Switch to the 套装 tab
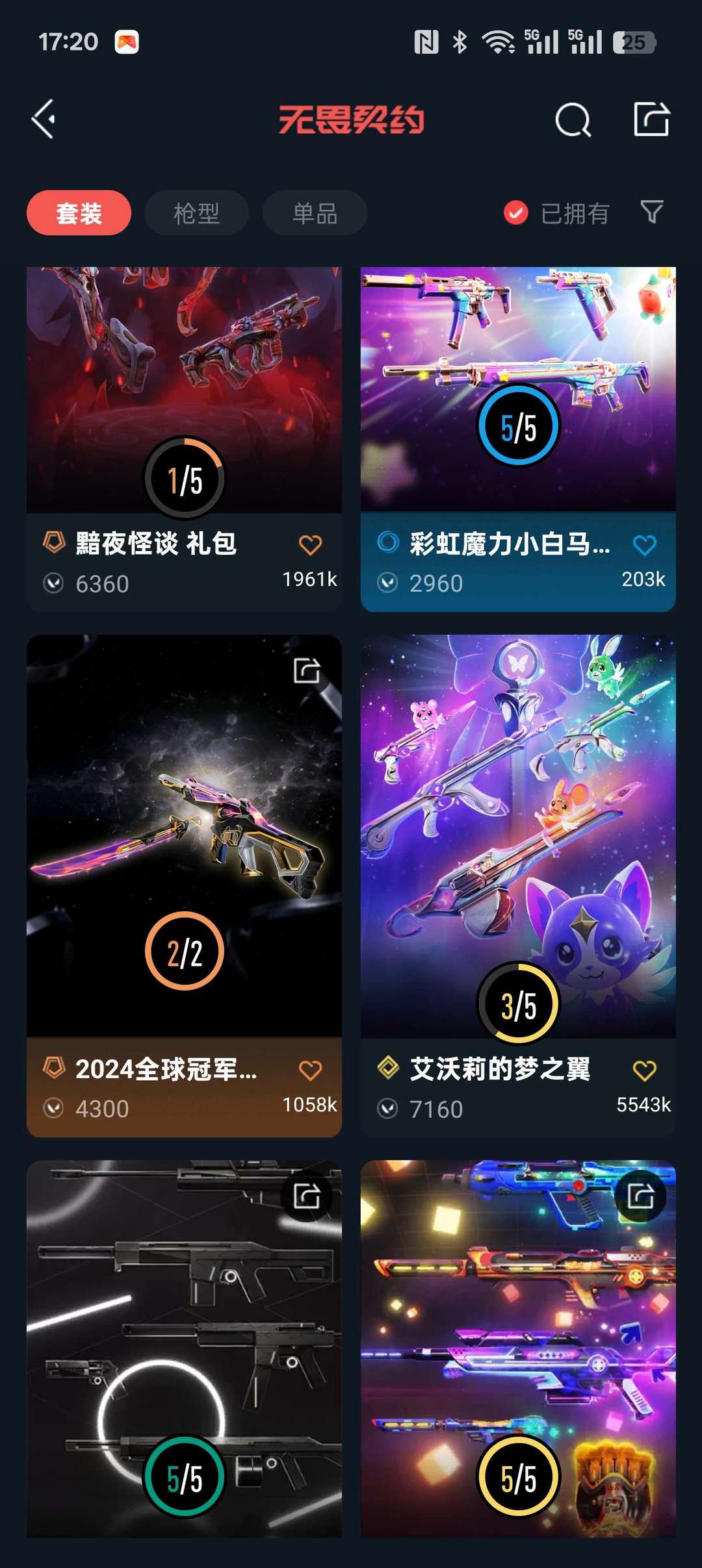 [x=79, y=213]
